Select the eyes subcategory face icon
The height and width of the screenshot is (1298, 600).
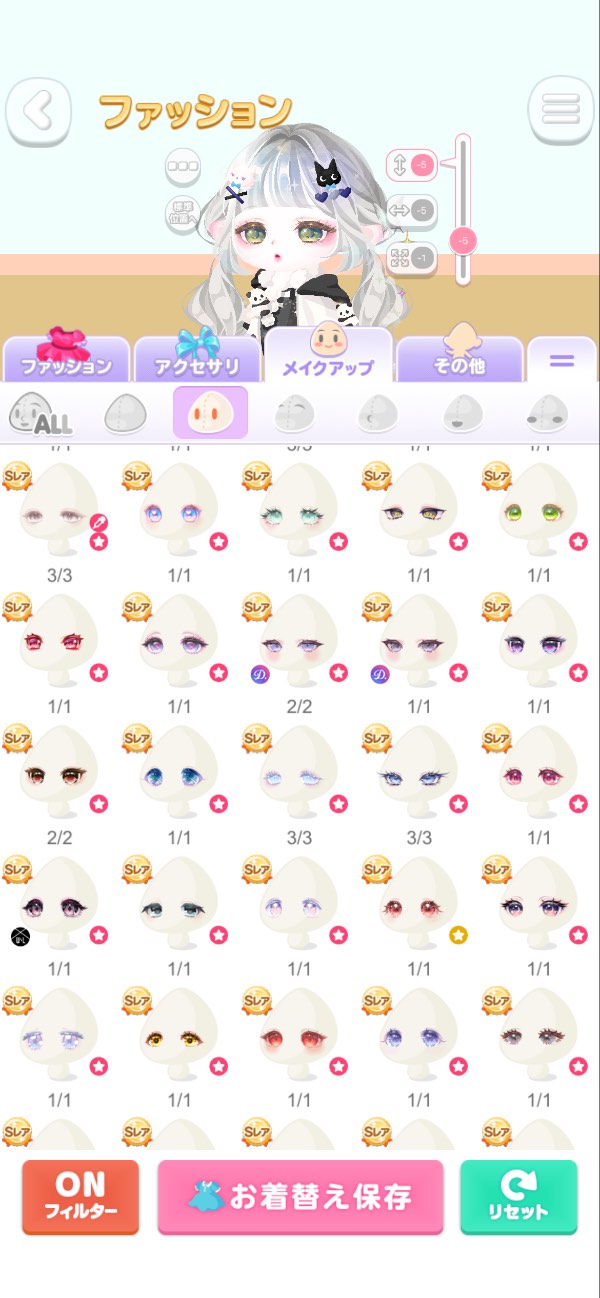pos(210,413)
